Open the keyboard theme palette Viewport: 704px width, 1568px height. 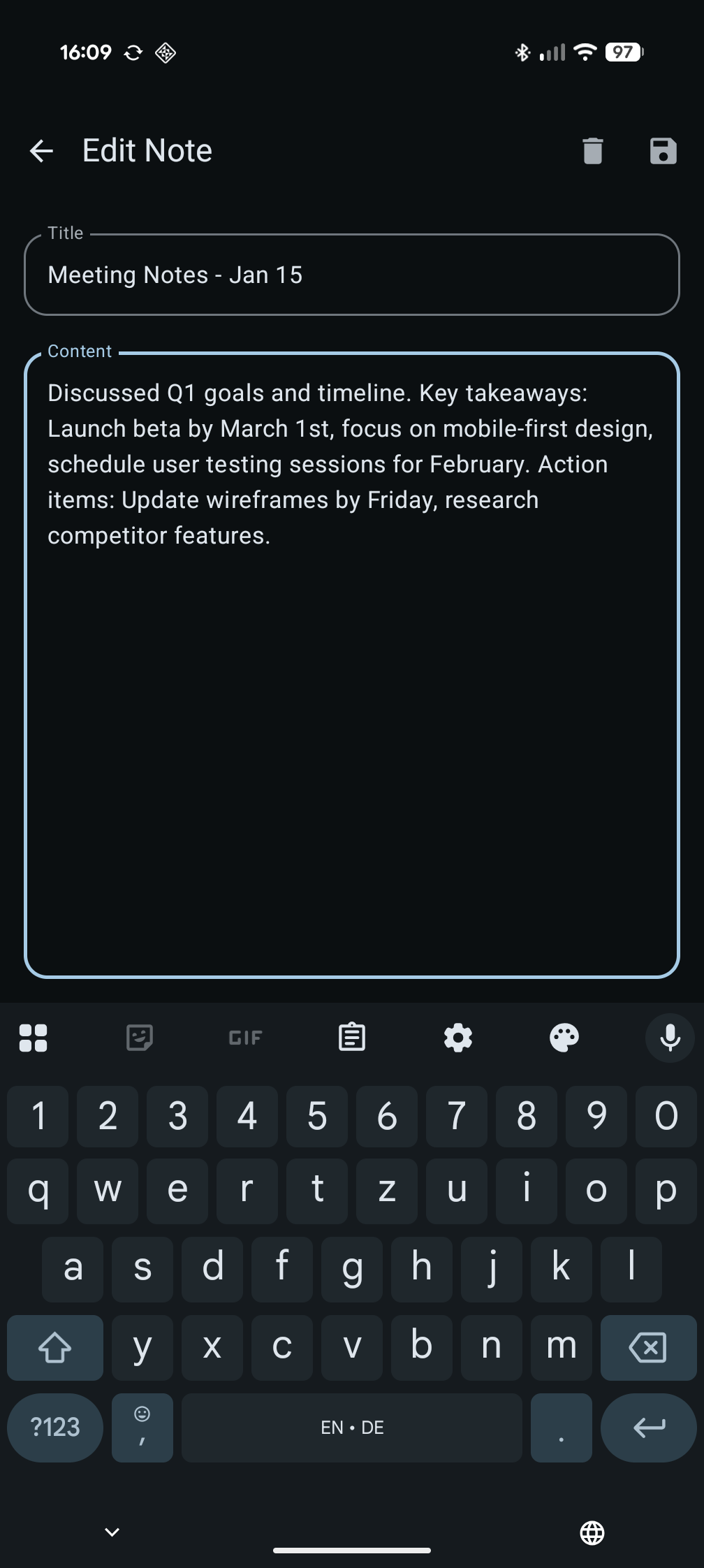point(564,1038)
